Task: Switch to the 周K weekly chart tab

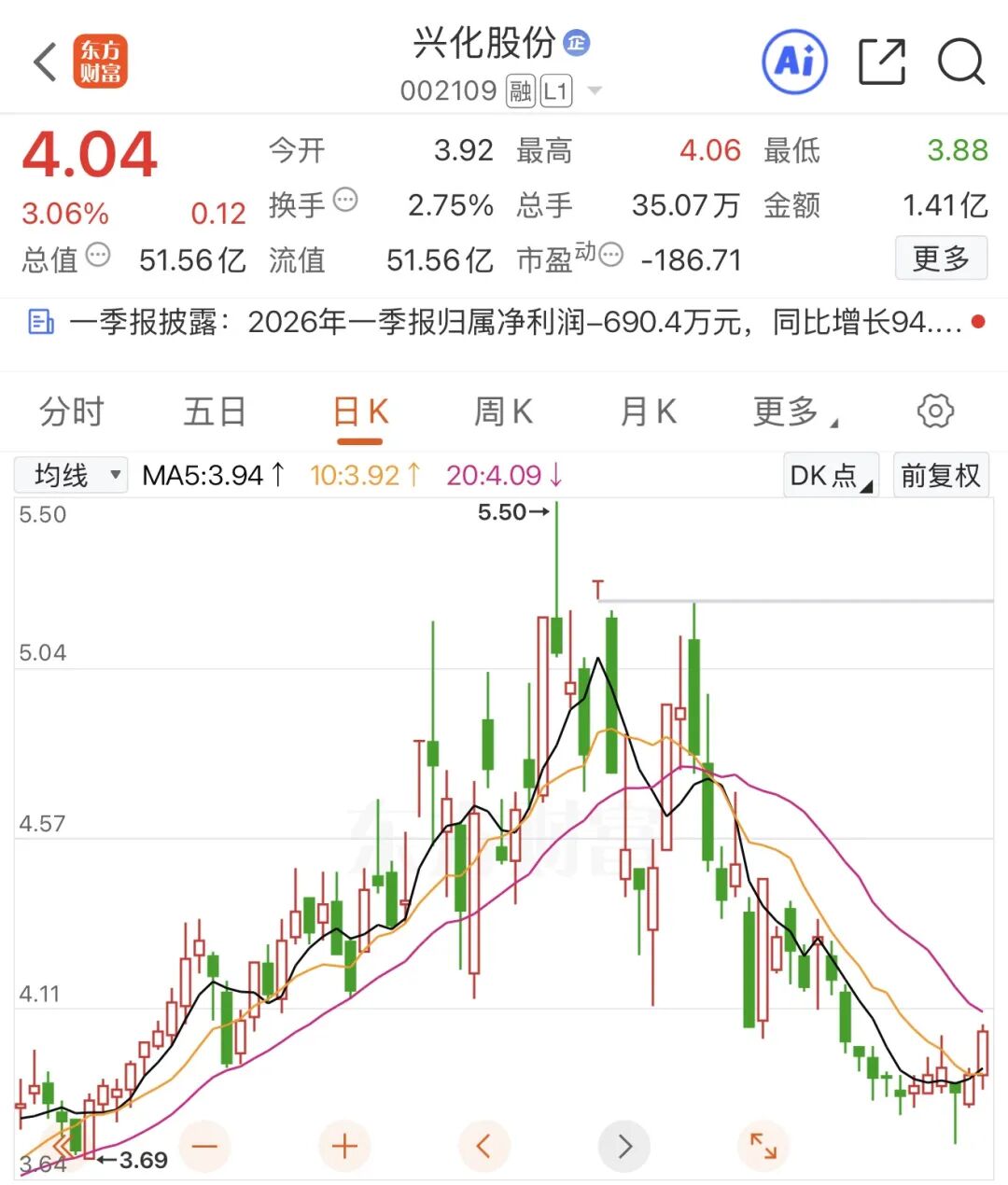Action: pos(502,411)
